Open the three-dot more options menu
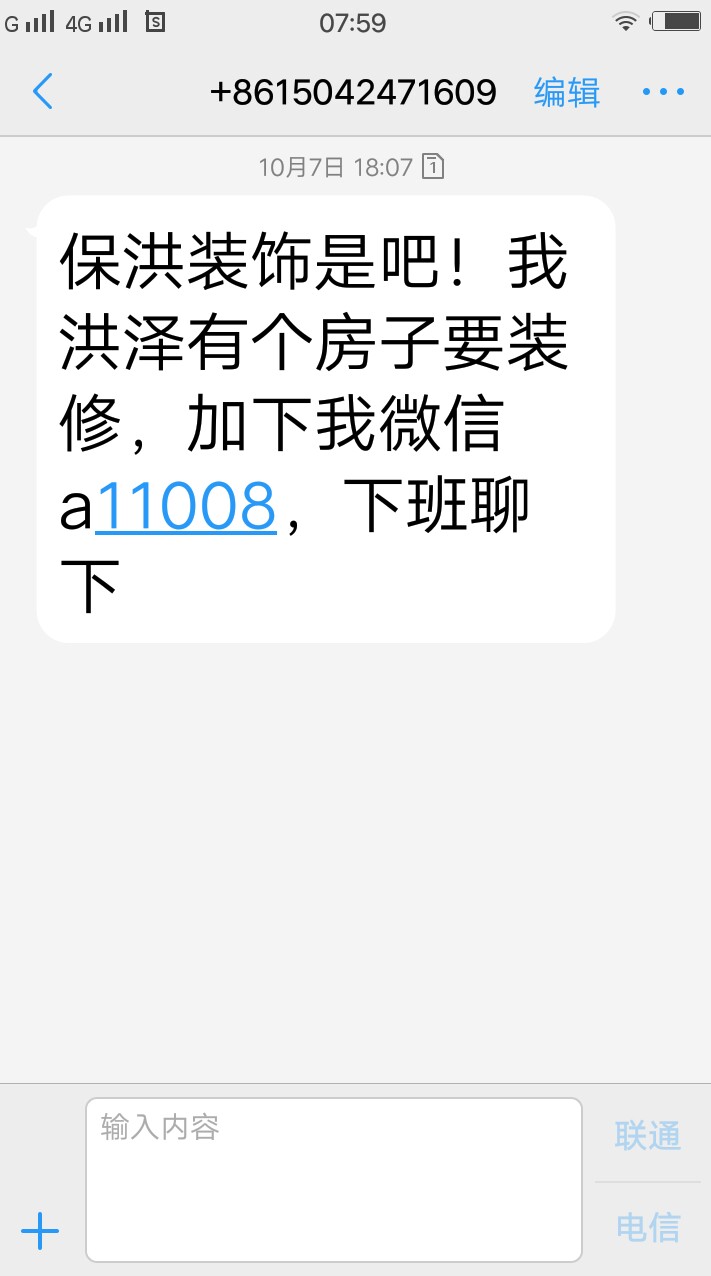The image size is (711, 1276). [x=663, y=92]
